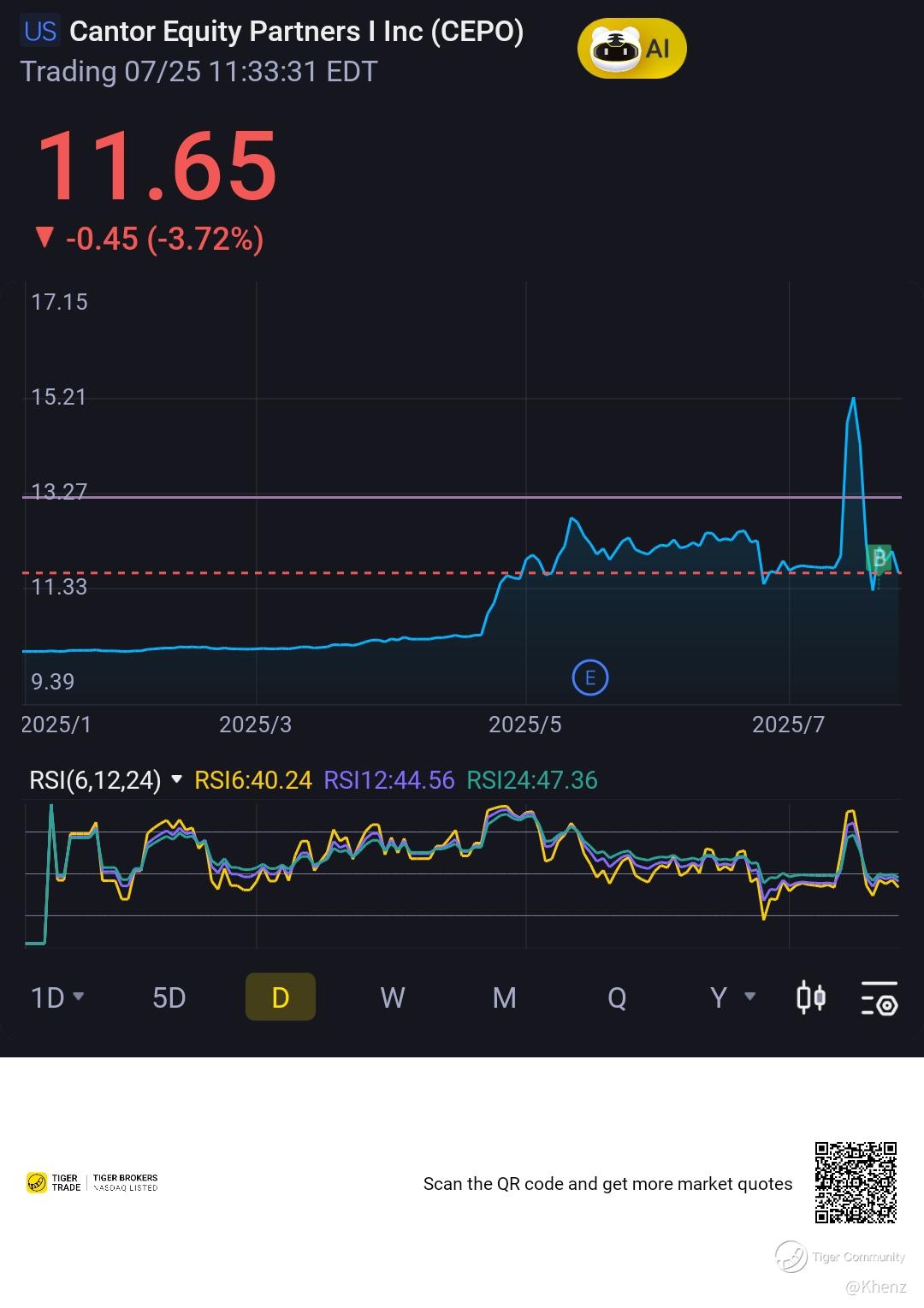Change chart type via candlestick icon
The width and height of the screenshot is (924, 1308).
coord(810,997)
